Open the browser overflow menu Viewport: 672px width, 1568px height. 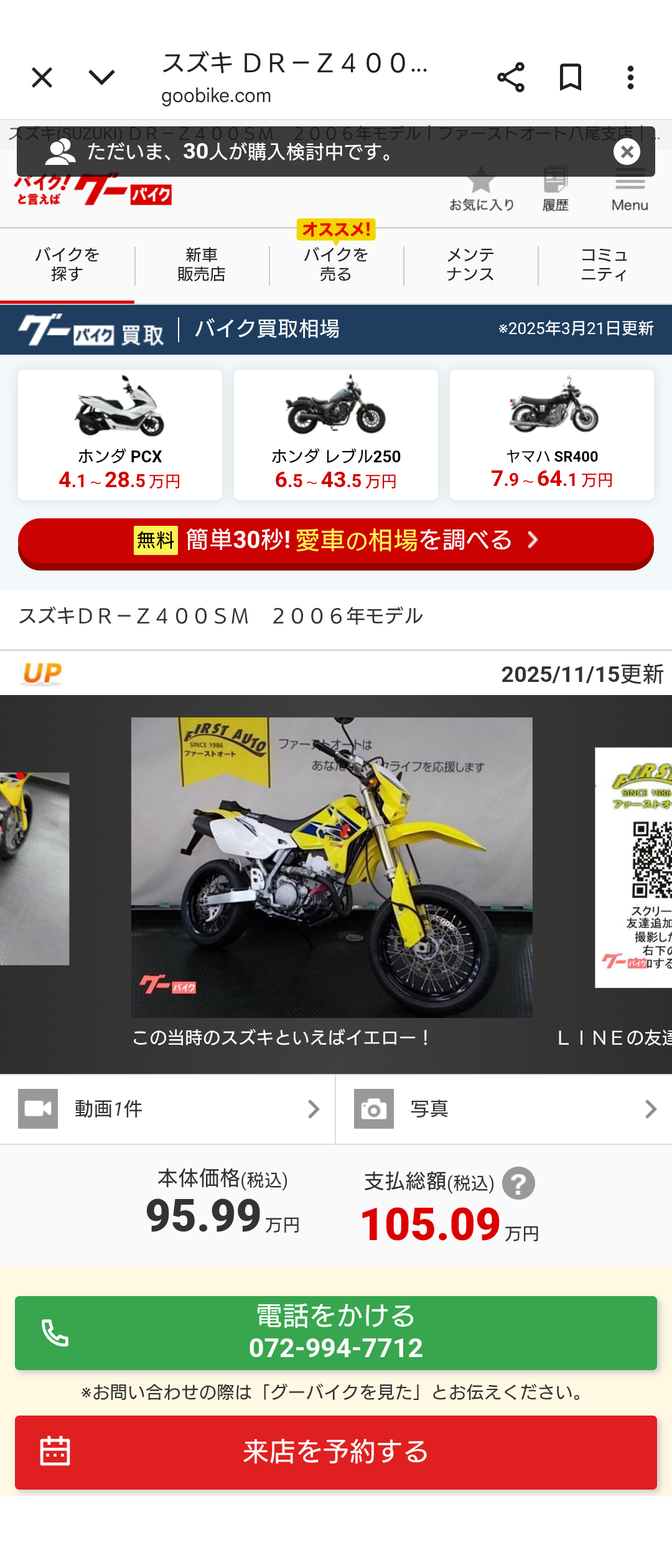point(630,78)
